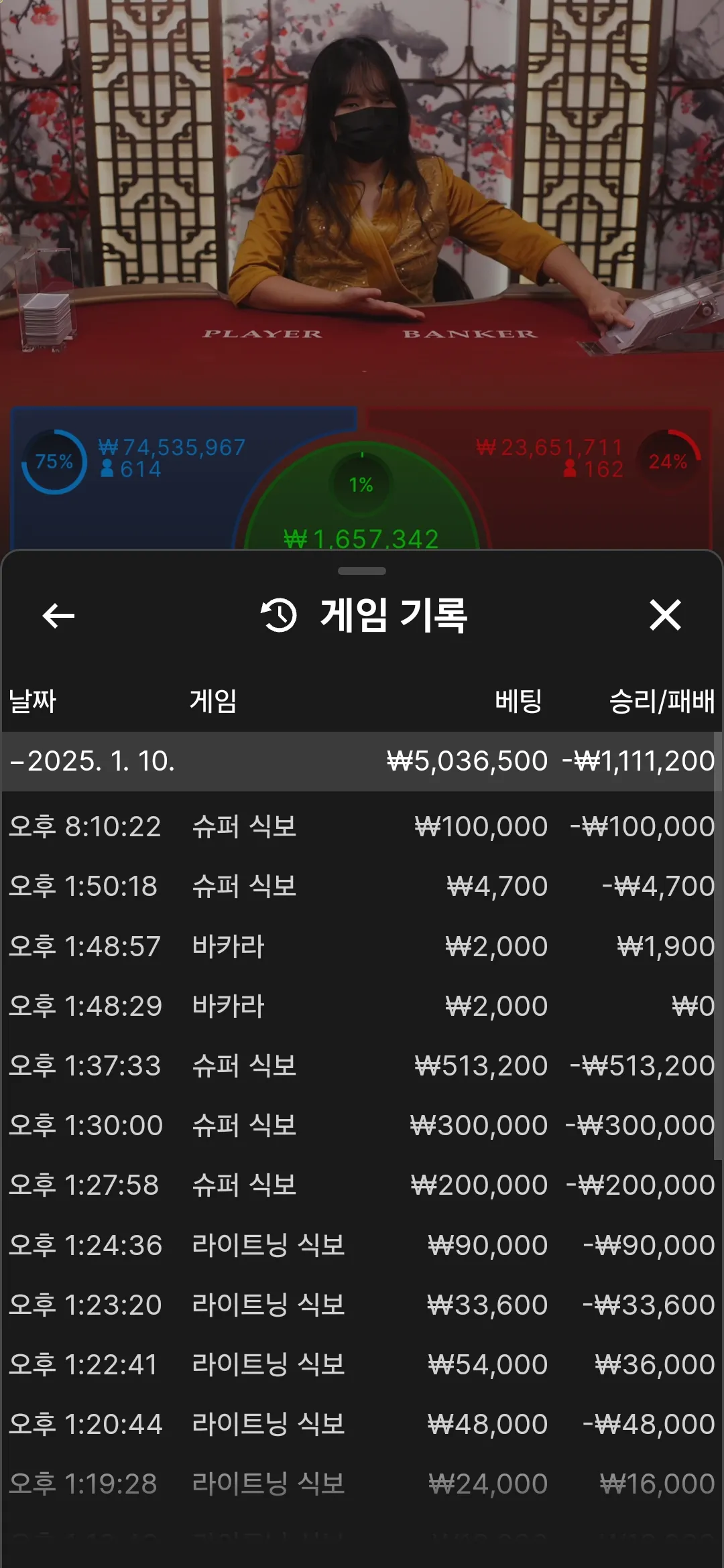Screen dimensions: 724x1568
Task: Open the 오후 1:19:28 라이트닝 식보 record
Action: pyautogui.click(x=362, y=1484)
